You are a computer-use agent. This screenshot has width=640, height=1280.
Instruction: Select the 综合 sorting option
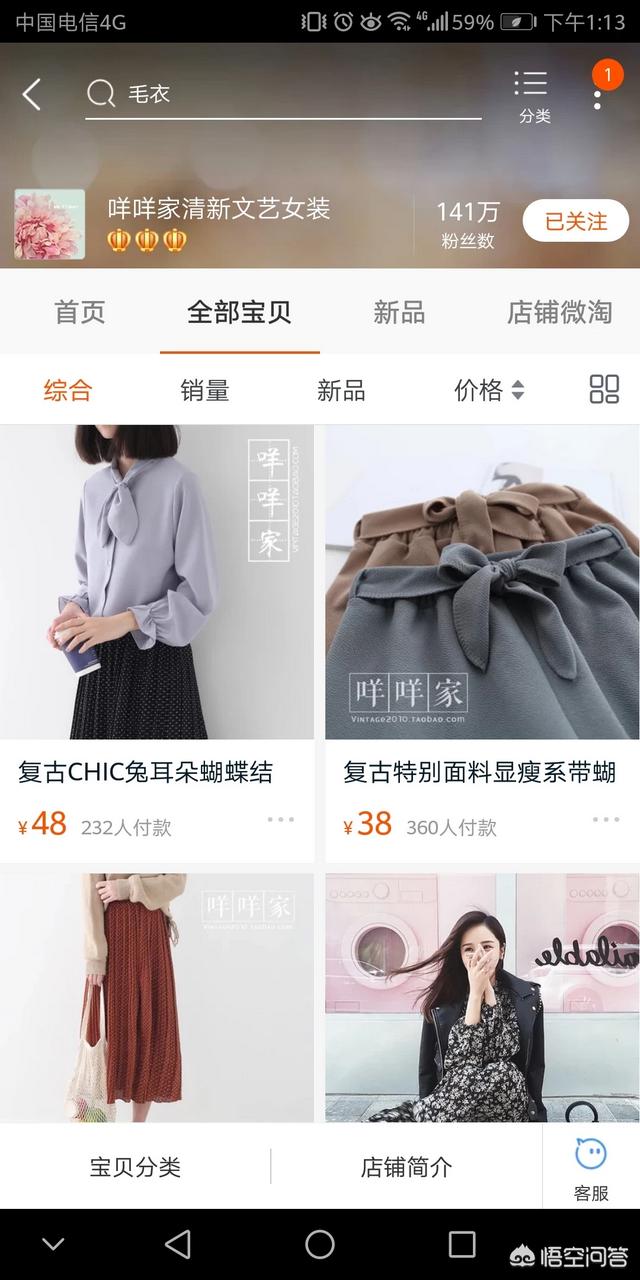click(68, 390)
